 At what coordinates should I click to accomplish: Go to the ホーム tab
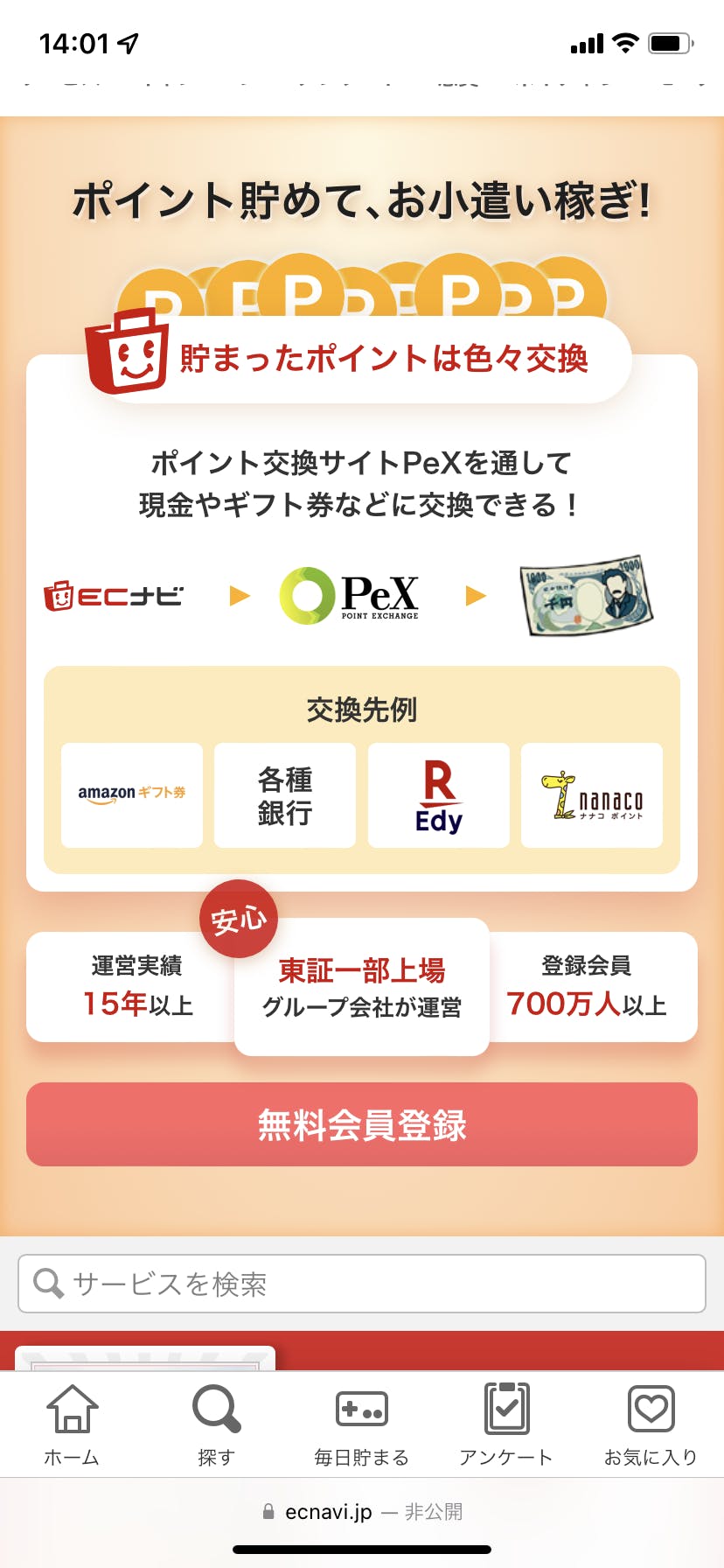pyautogui.click(x=72, y=1425)
